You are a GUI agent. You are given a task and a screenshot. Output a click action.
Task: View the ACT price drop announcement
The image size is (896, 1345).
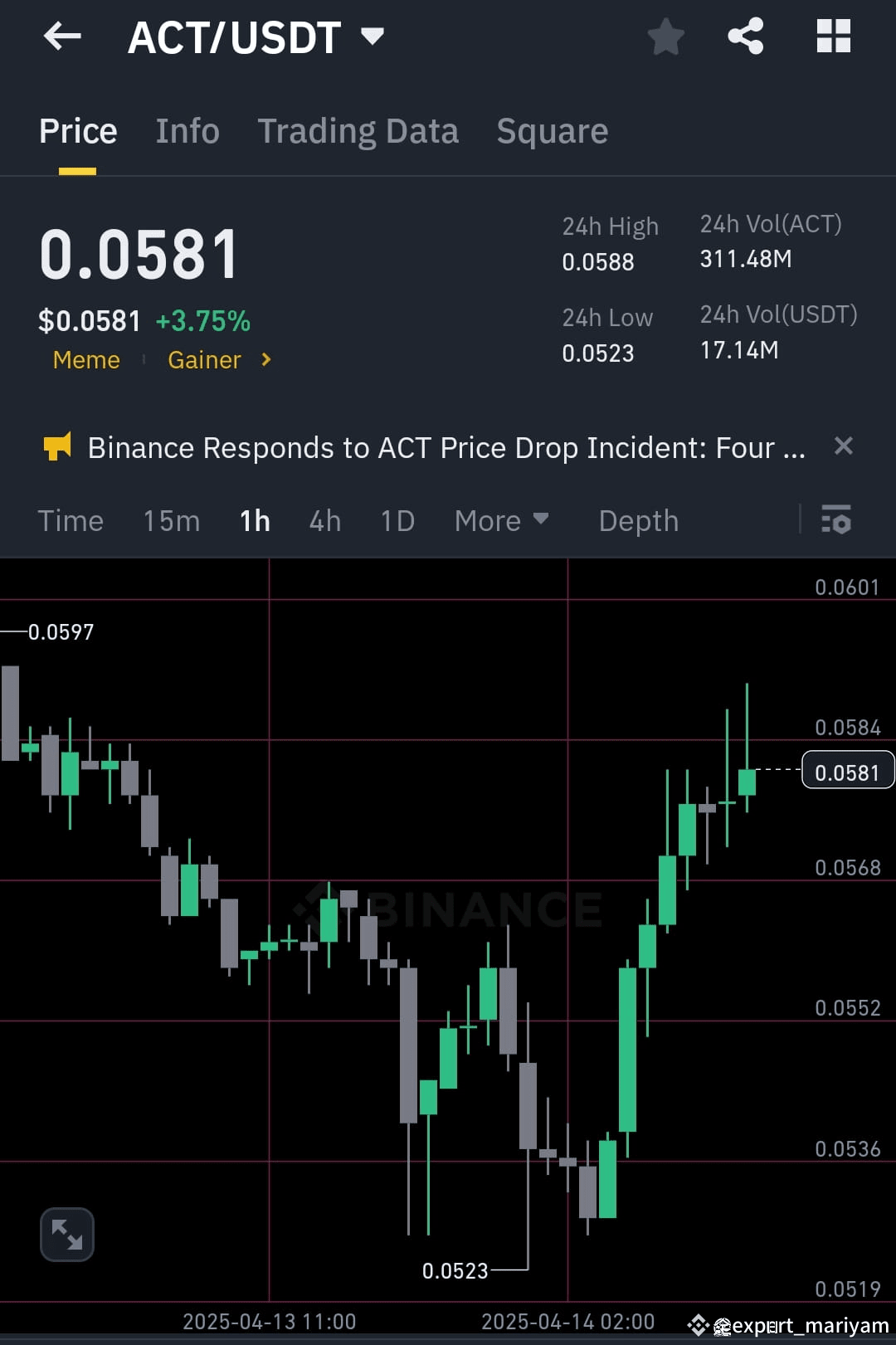[448, 447]
